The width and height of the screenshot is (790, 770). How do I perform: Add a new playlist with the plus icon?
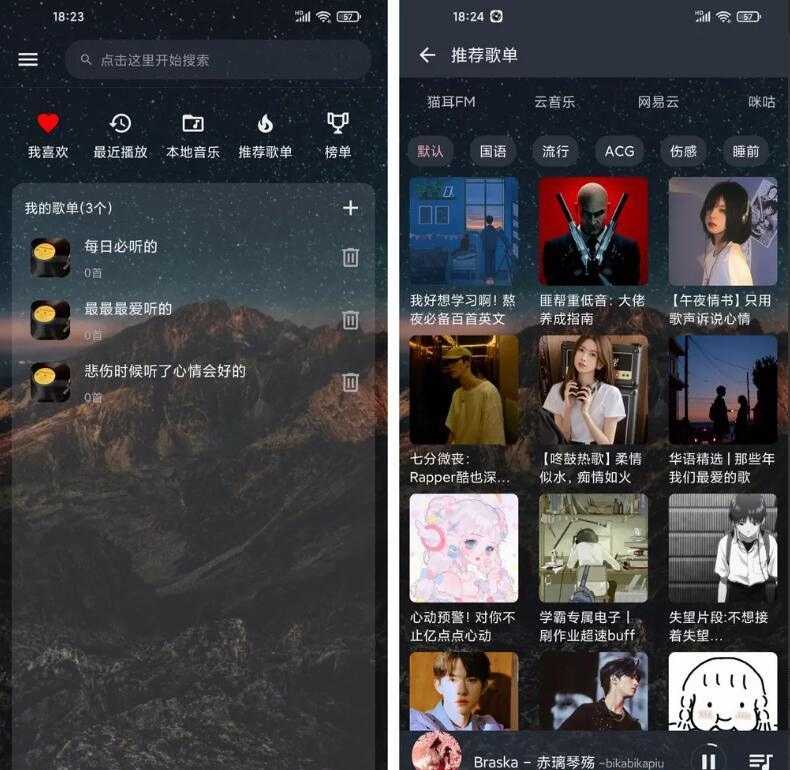350,208
